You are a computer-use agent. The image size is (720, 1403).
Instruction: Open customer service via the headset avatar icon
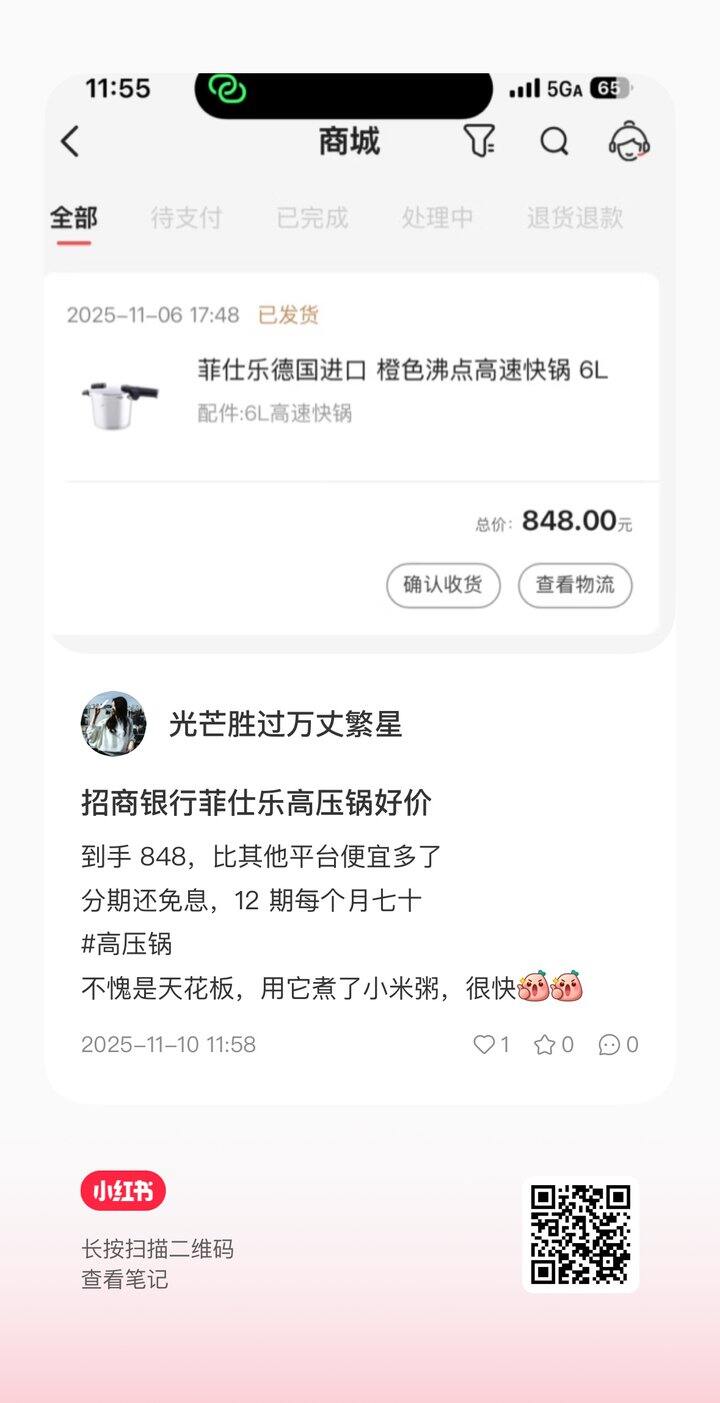pyautogui.click(x=627, y=142)
